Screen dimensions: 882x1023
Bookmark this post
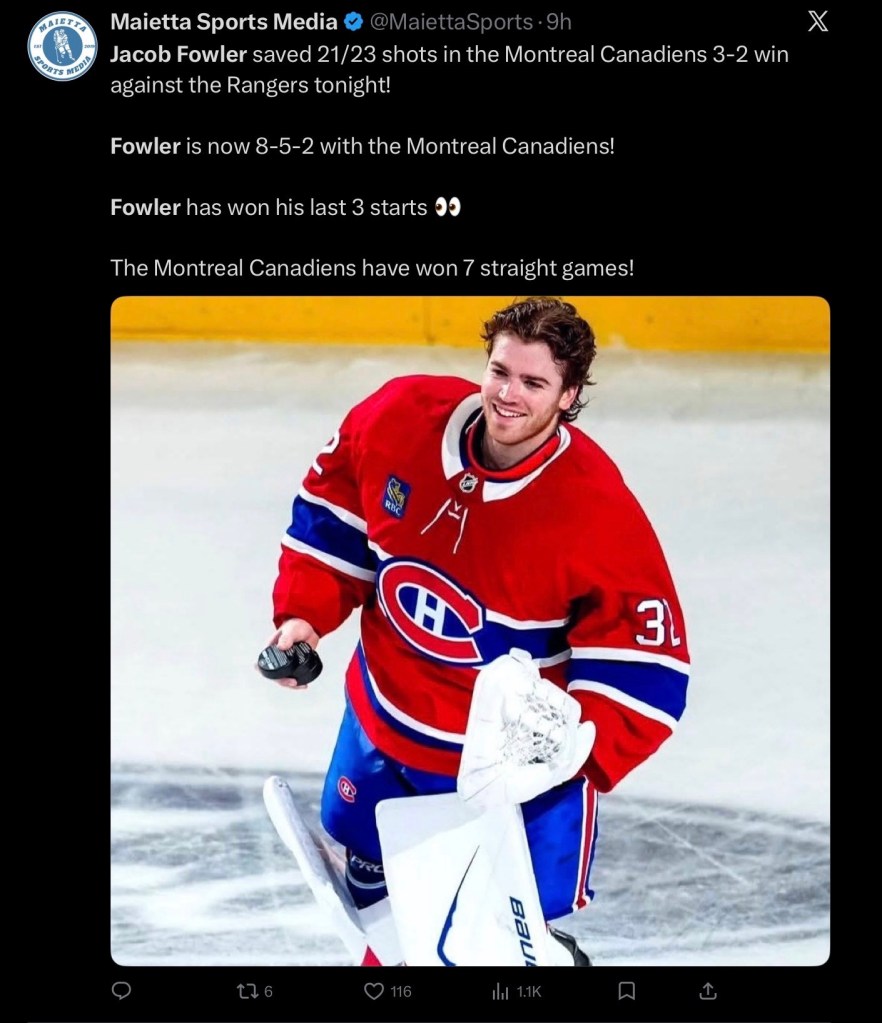[x=627, y=991]
